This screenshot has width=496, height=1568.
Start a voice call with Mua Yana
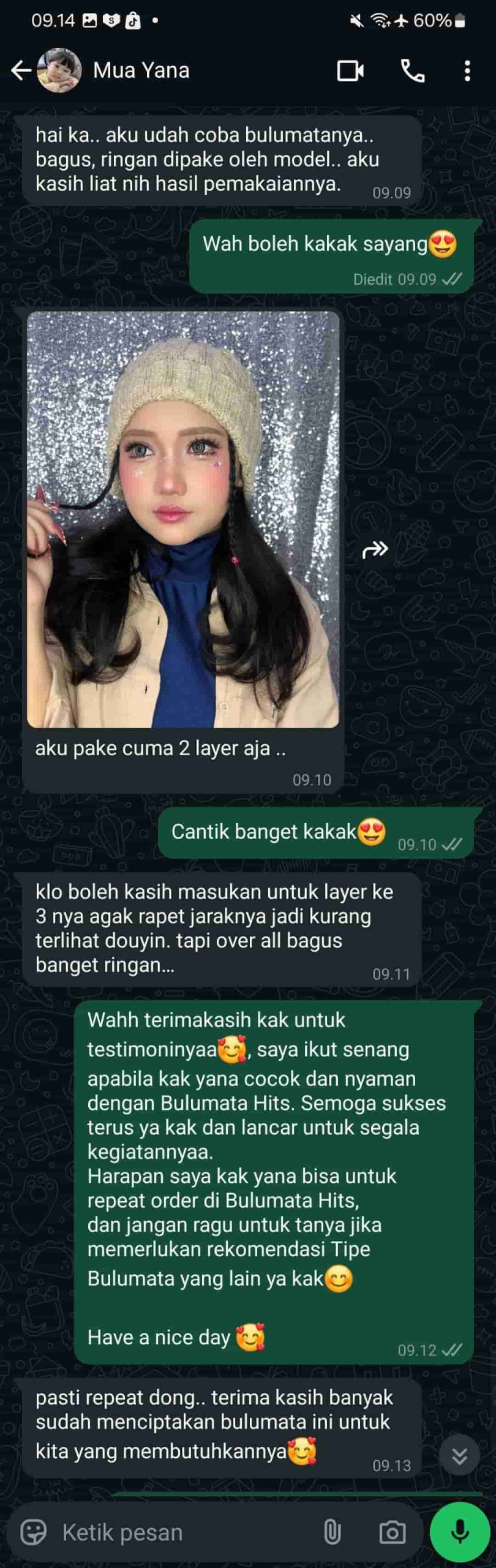[412, 71]
